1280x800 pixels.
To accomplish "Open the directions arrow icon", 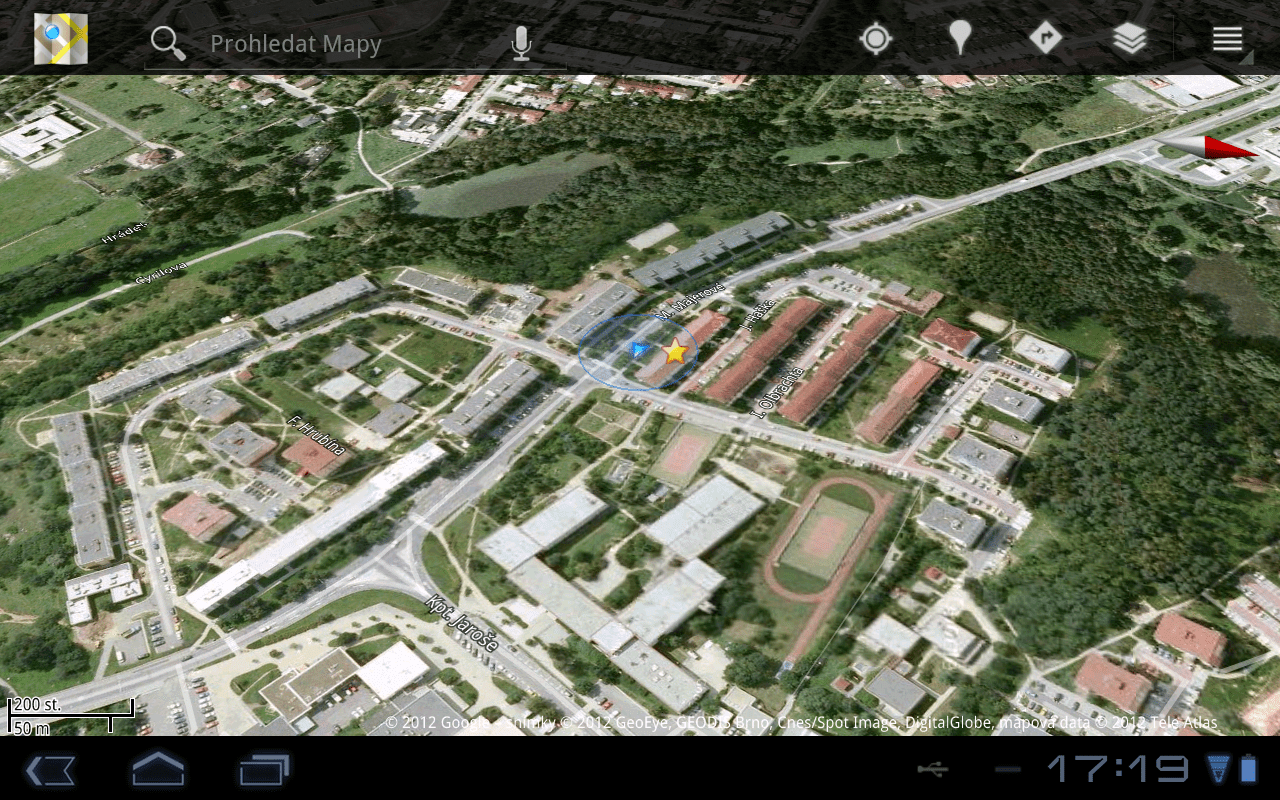I will 1045,40.
